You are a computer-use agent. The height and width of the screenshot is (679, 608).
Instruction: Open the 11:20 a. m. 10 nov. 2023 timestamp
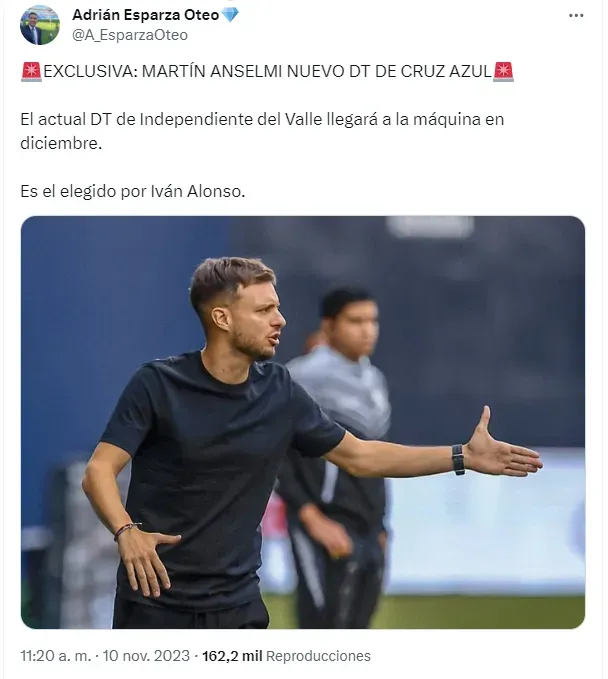click(104, 656)
